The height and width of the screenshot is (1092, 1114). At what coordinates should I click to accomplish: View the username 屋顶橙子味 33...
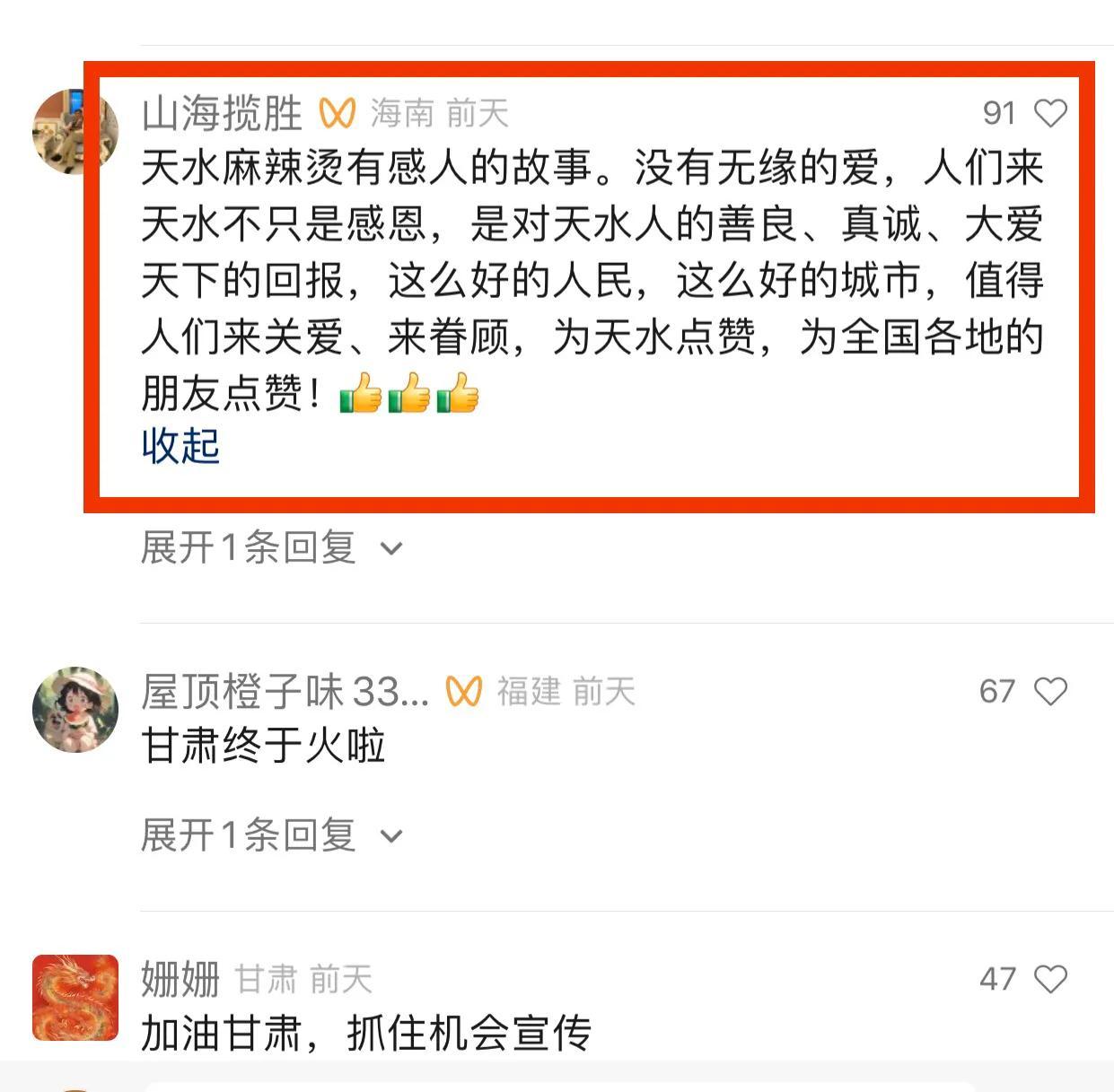[x=285, y=692]
